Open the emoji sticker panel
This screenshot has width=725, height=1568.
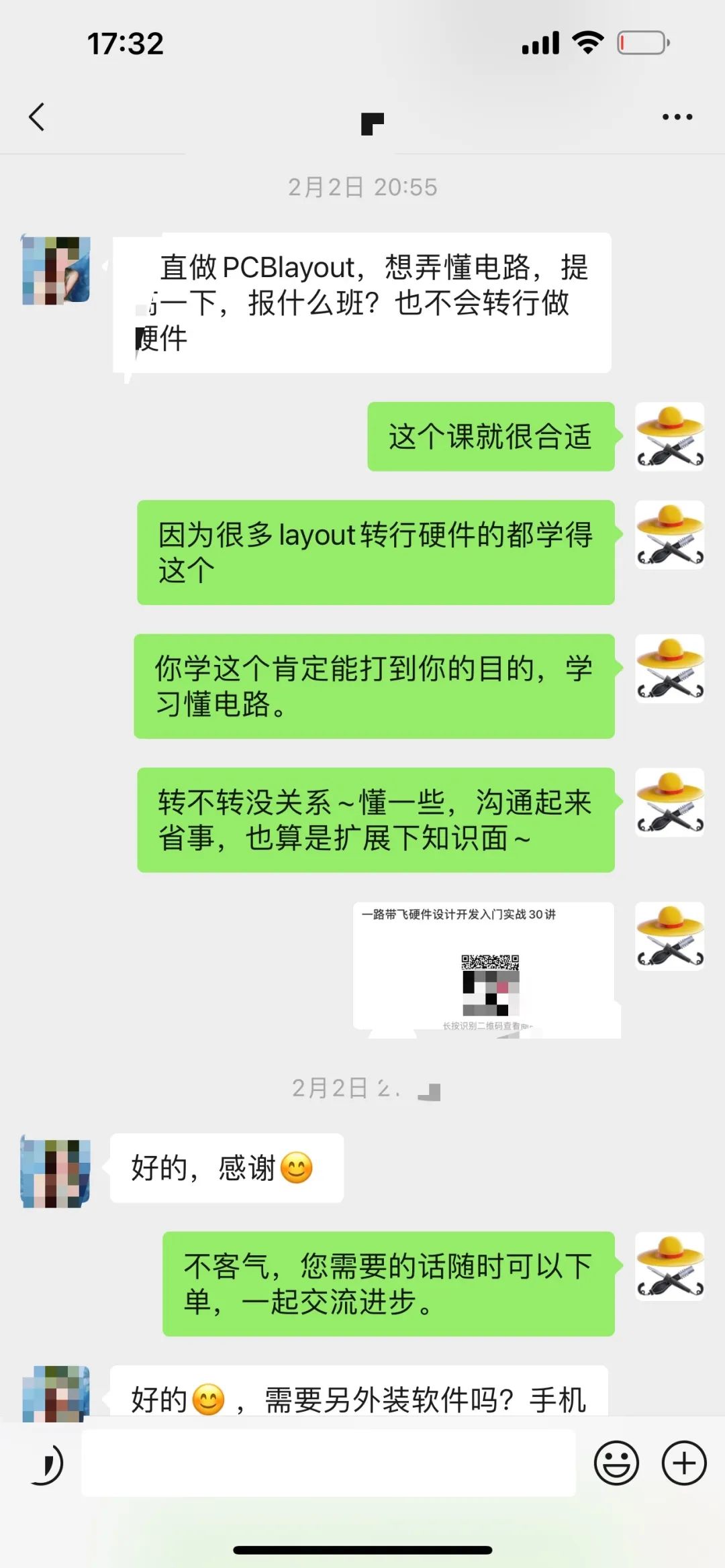click(616, 1463)
